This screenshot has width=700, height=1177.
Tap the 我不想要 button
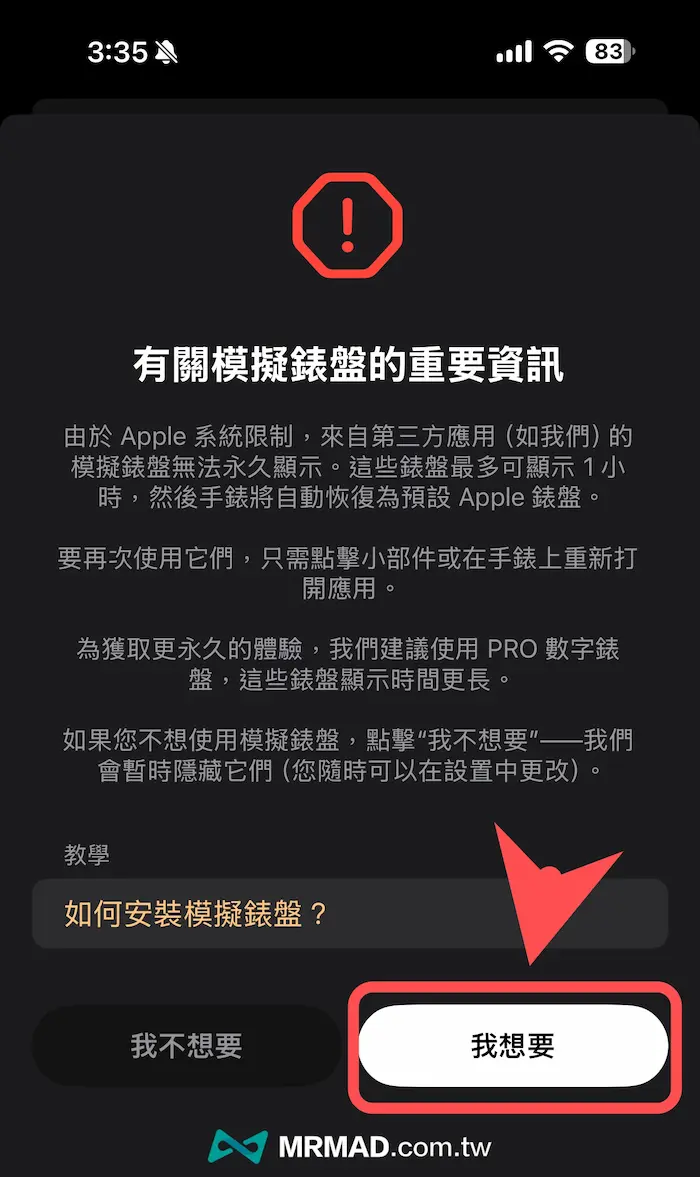186,1046
